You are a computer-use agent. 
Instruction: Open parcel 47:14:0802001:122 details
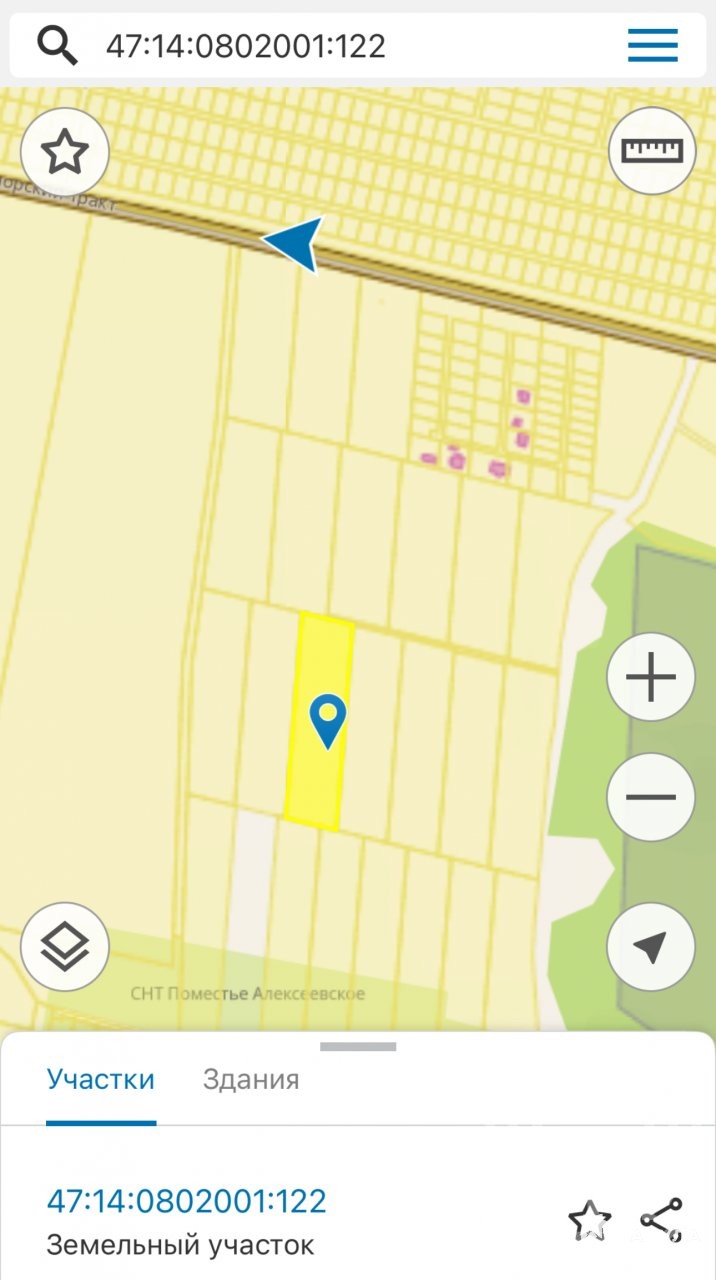tap(187, 1200)
